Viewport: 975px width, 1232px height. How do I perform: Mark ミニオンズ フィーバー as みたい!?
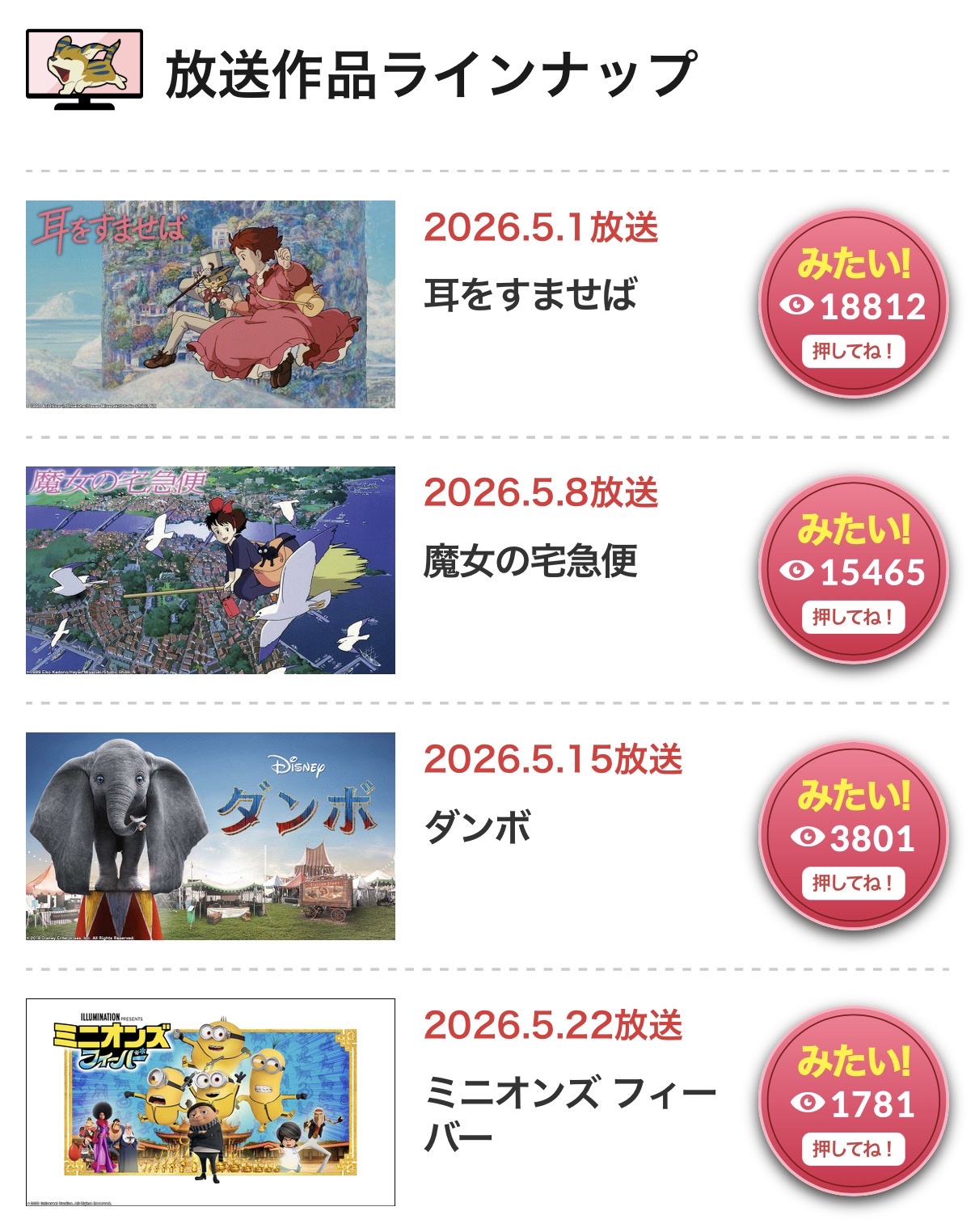pyautogui.click(x=853, y=1103)
